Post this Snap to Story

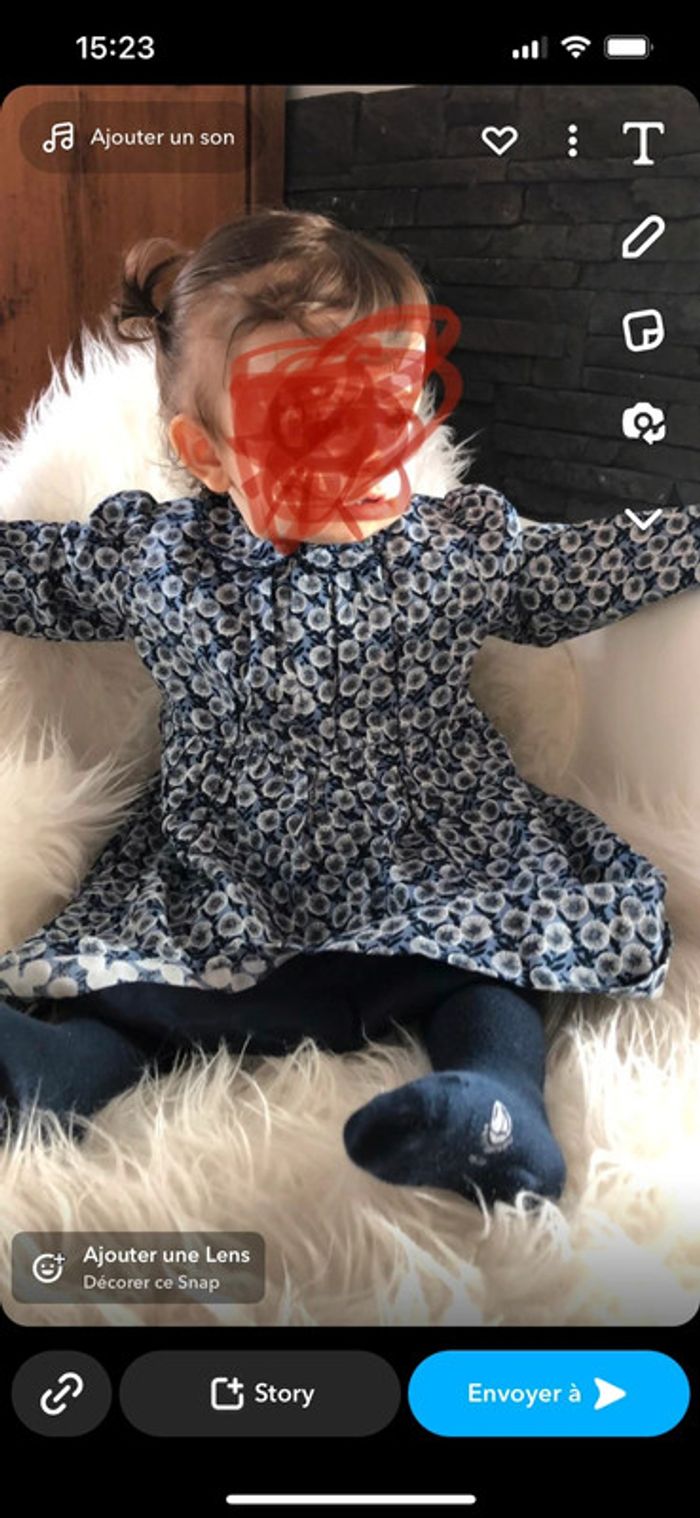point(261,1393)
